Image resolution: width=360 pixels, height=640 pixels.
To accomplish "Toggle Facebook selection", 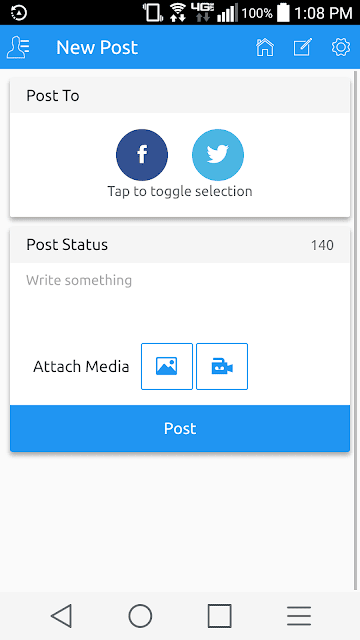I will [142, 155].
